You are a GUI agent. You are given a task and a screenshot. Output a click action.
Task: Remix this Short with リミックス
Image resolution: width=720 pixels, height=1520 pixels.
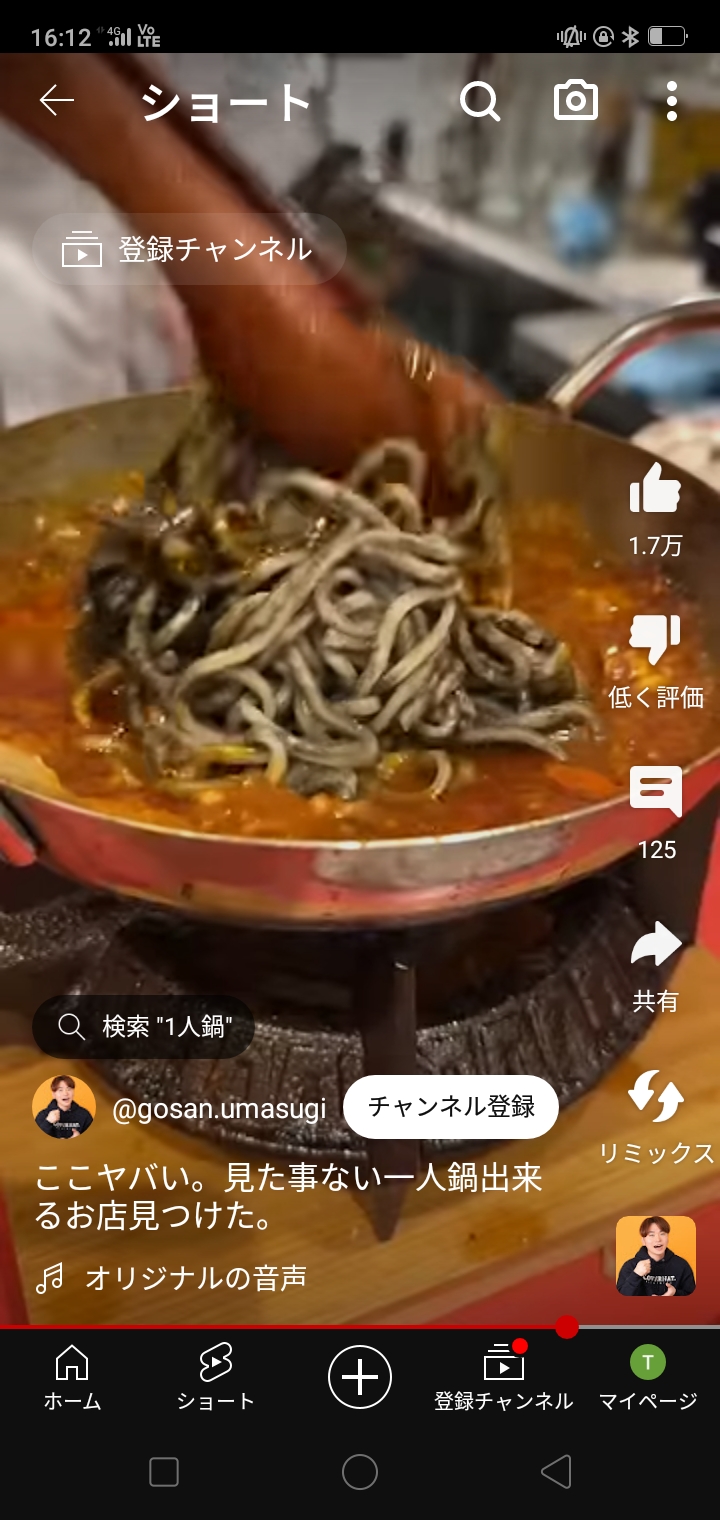[x=655, y=1097]
